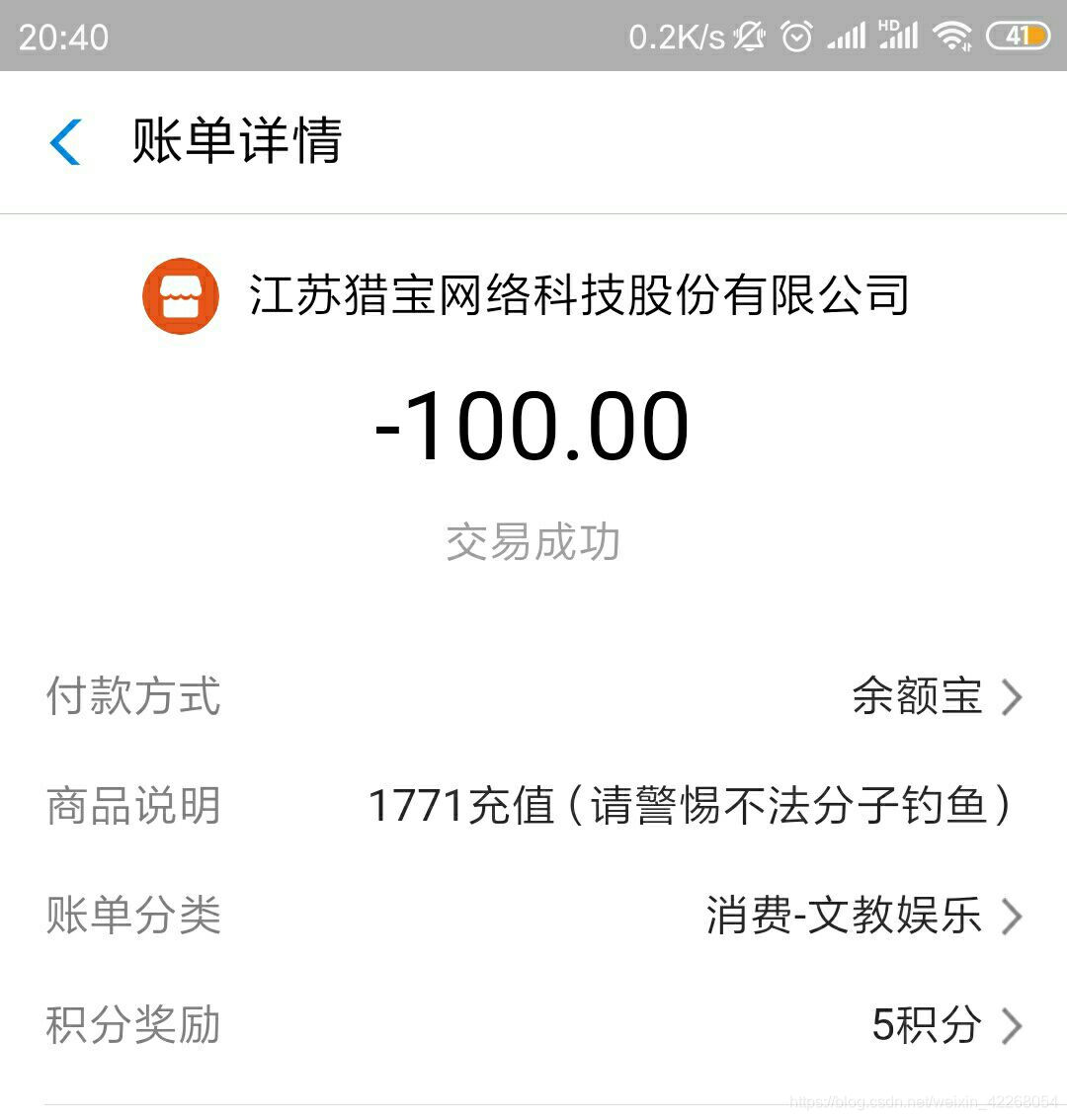This screenshot has width=1067, height=1120.
Task: Change the 账单分类 消费-文教娱乐 category
Action: 533,915
